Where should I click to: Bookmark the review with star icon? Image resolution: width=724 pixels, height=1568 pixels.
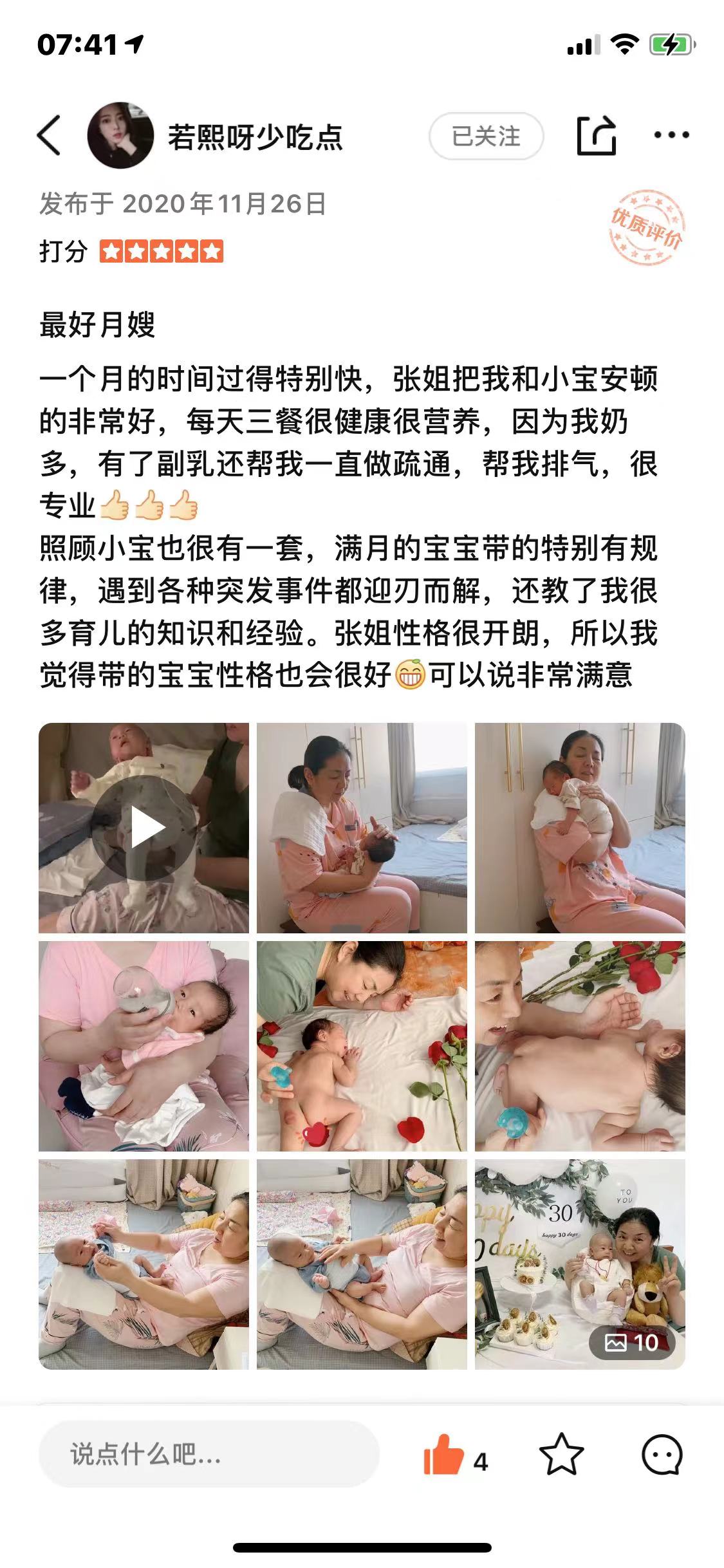pyautogui.click(x=561, y=1455)
